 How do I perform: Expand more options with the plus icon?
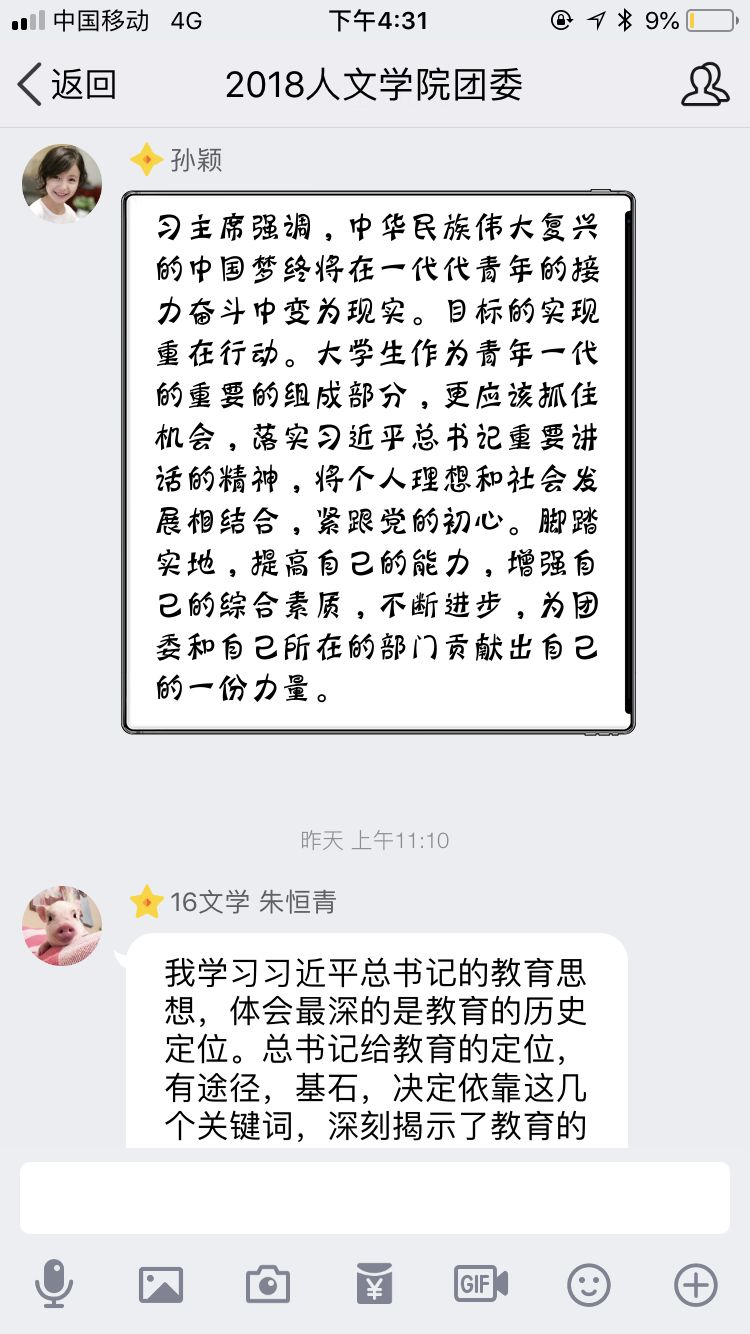[x=696, y=1284]
